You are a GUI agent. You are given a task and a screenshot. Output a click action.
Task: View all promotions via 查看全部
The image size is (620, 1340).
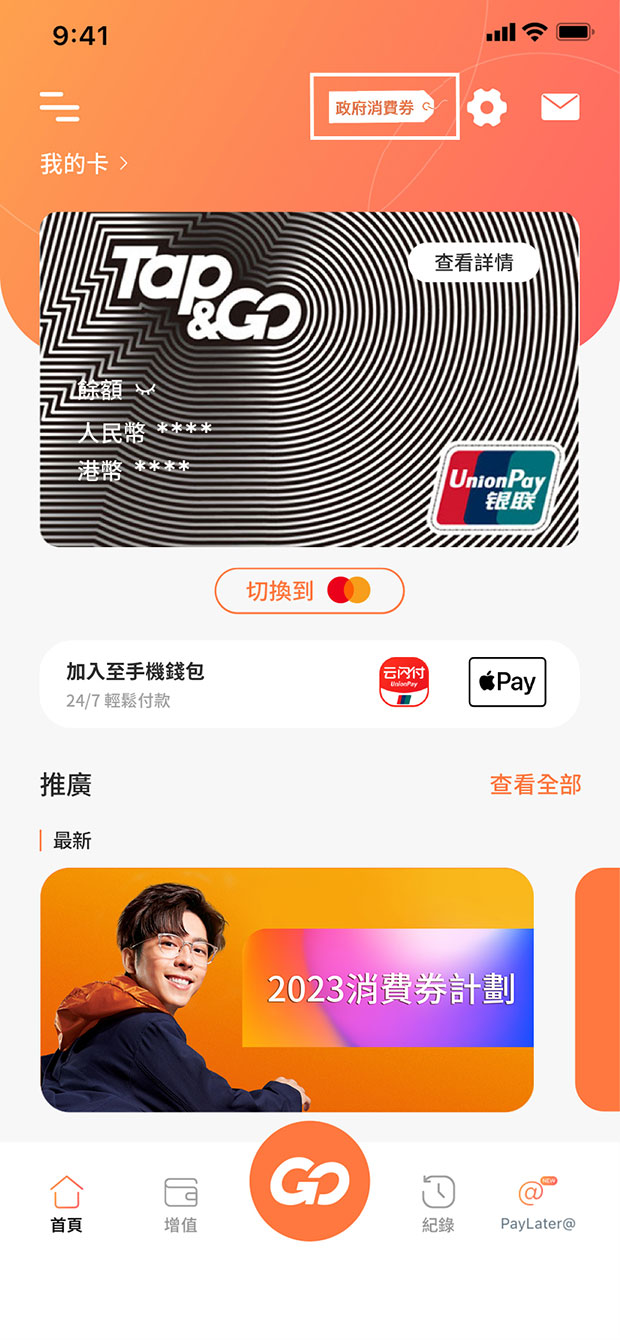point(535,785)
